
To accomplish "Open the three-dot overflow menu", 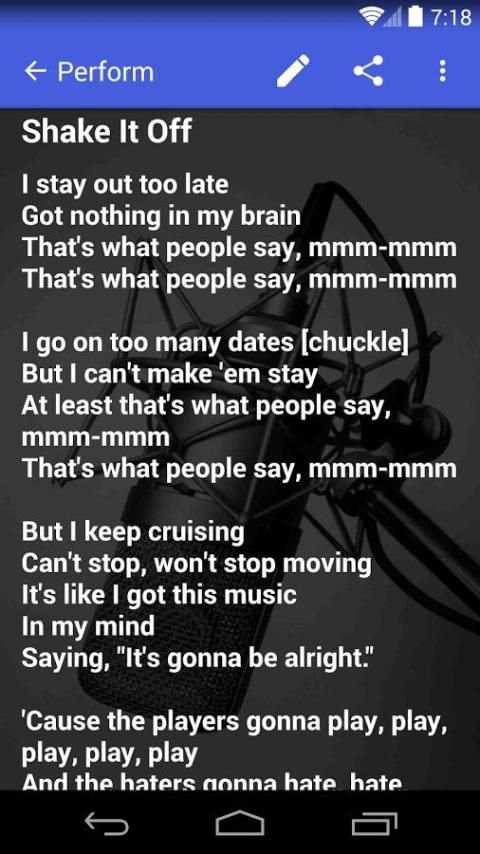I will pos(443,71).
